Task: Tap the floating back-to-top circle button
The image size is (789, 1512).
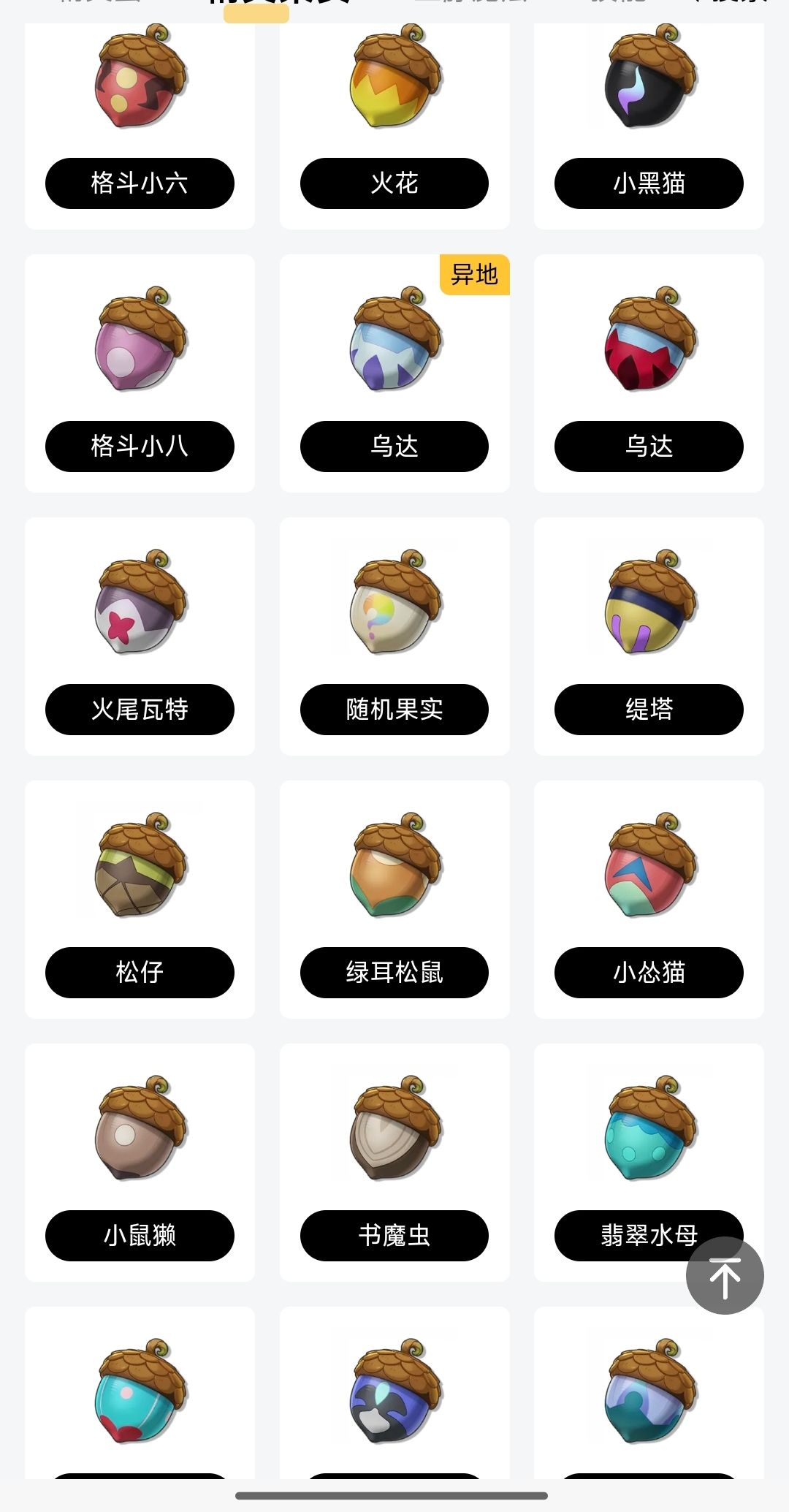Action: (724, 1276)
